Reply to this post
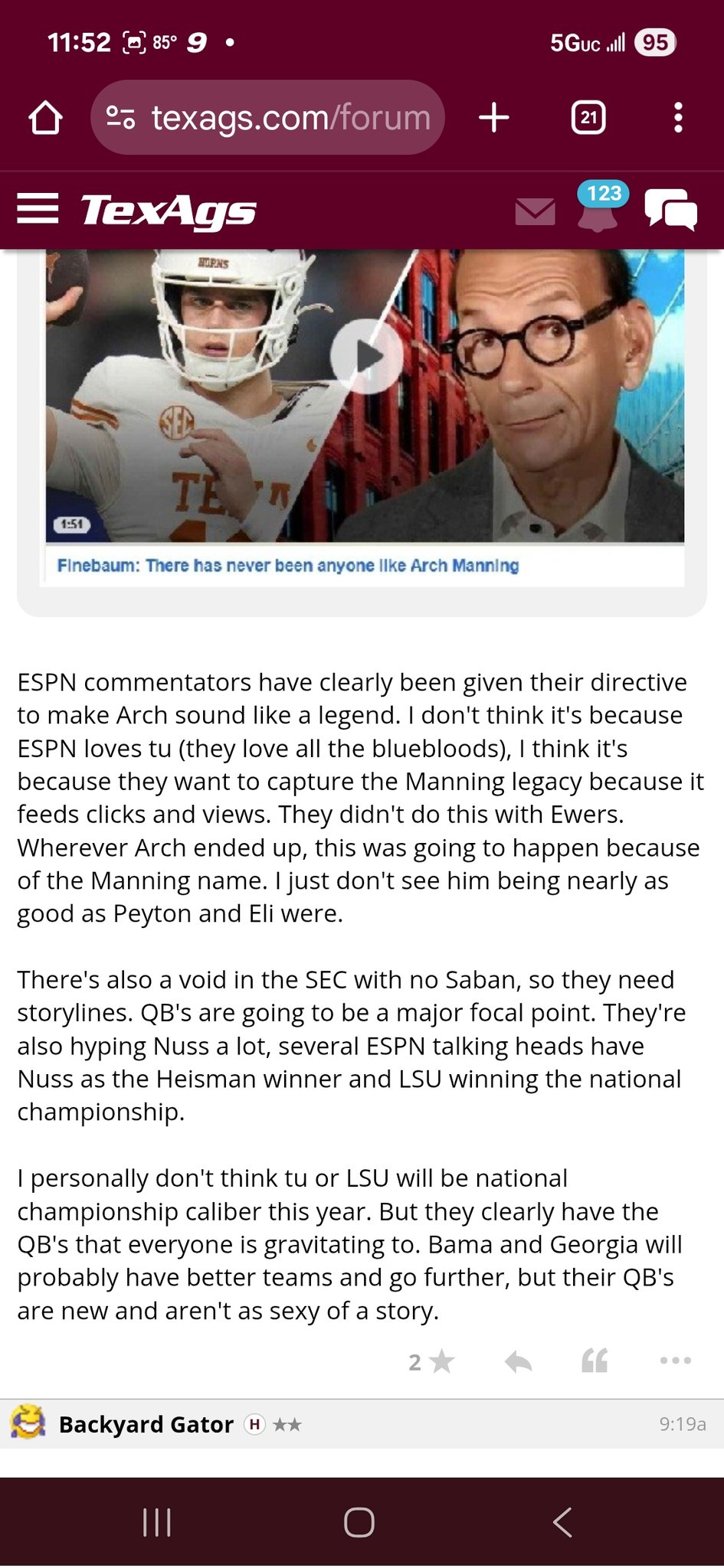The height and width of the screenshot is (1568, 724). tap(519, 1361)
